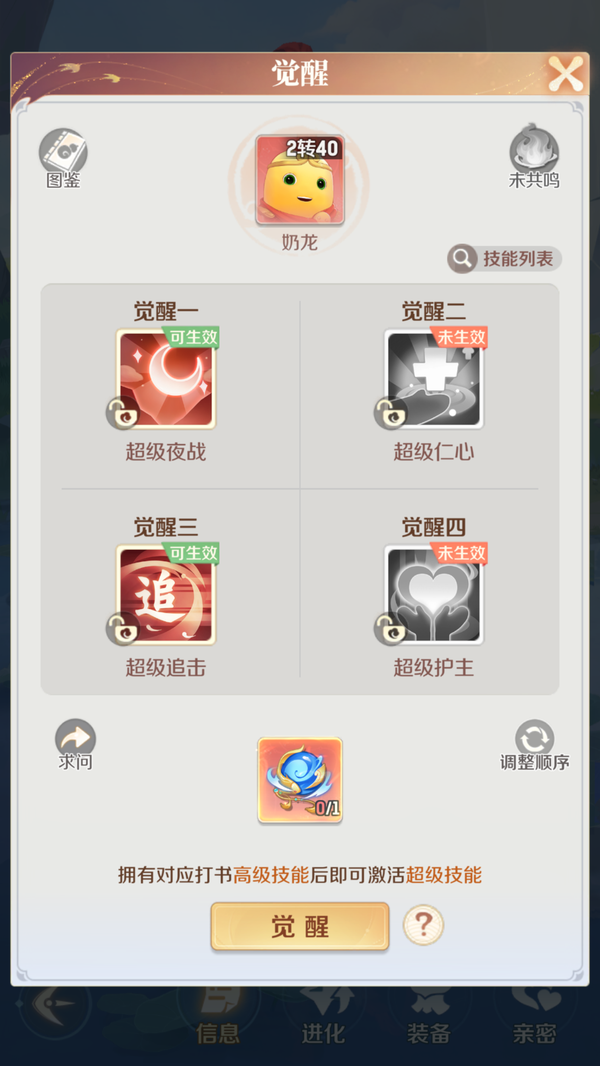Close the 觉醒 dialog
600x1066 pixels.
click(566, 74)
